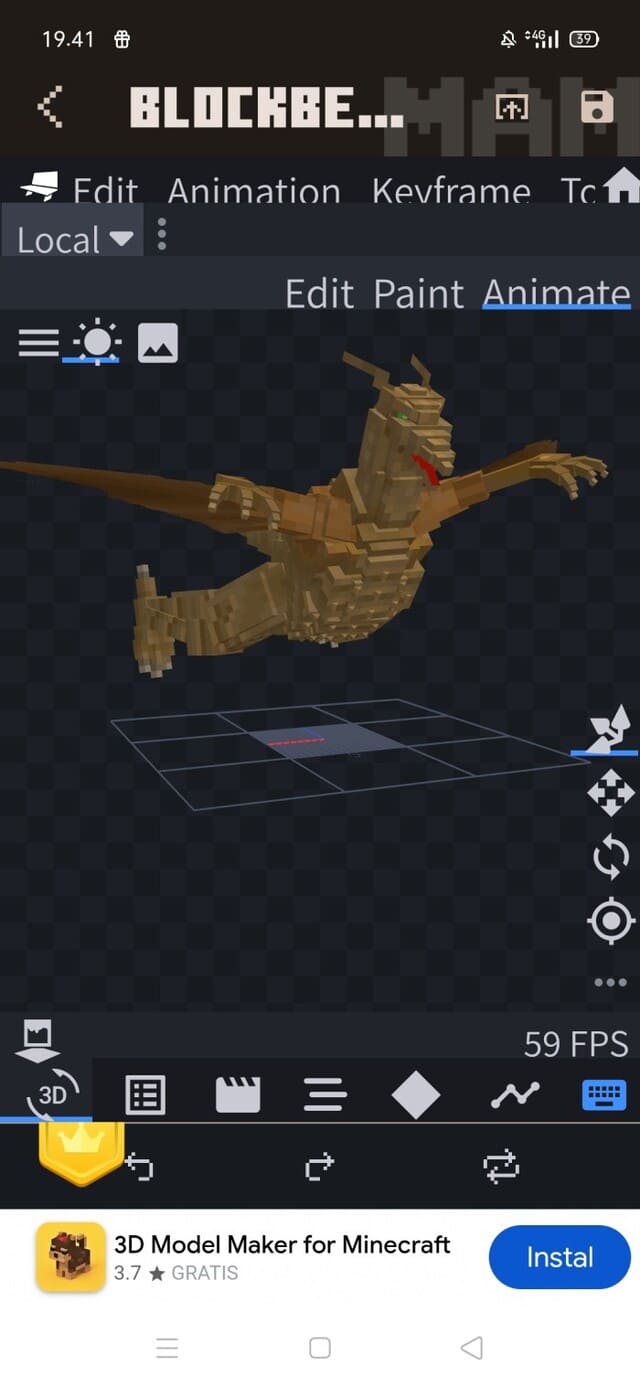Undo the last action
This screenshot has width=640, height=1387.
(140, 1166)
